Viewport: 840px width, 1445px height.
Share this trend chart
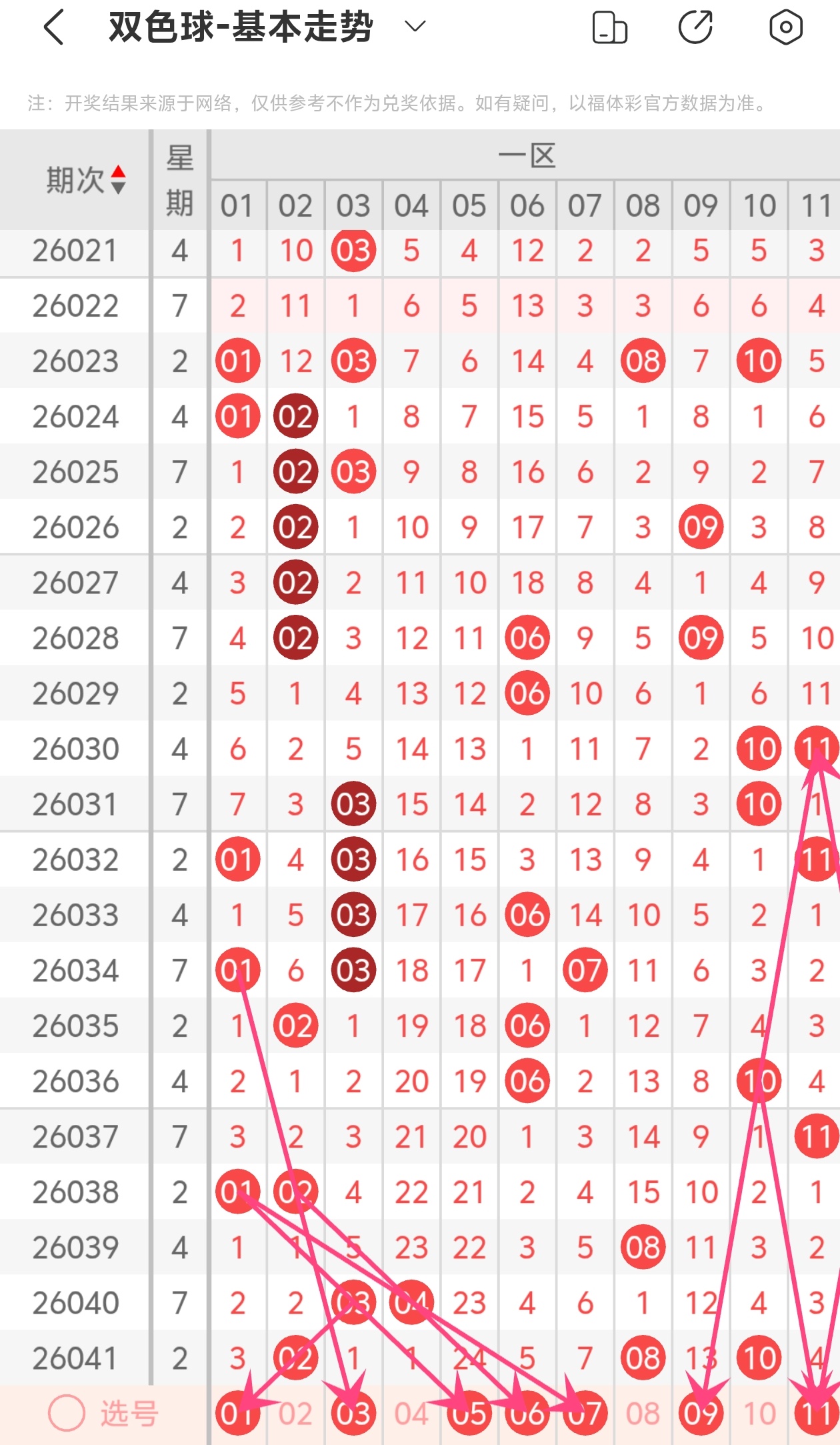point(695,27)
